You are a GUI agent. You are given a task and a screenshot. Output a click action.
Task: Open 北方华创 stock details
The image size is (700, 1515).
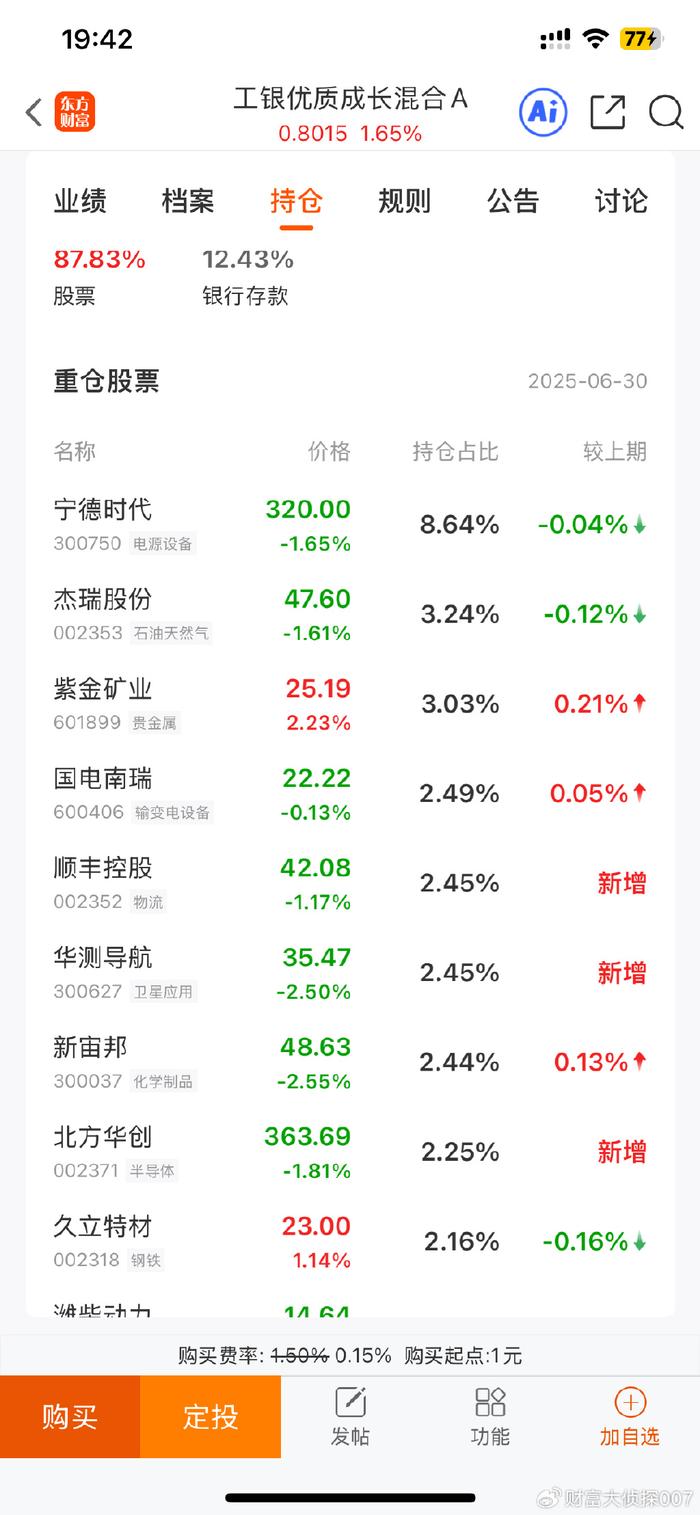[350, 1152]
